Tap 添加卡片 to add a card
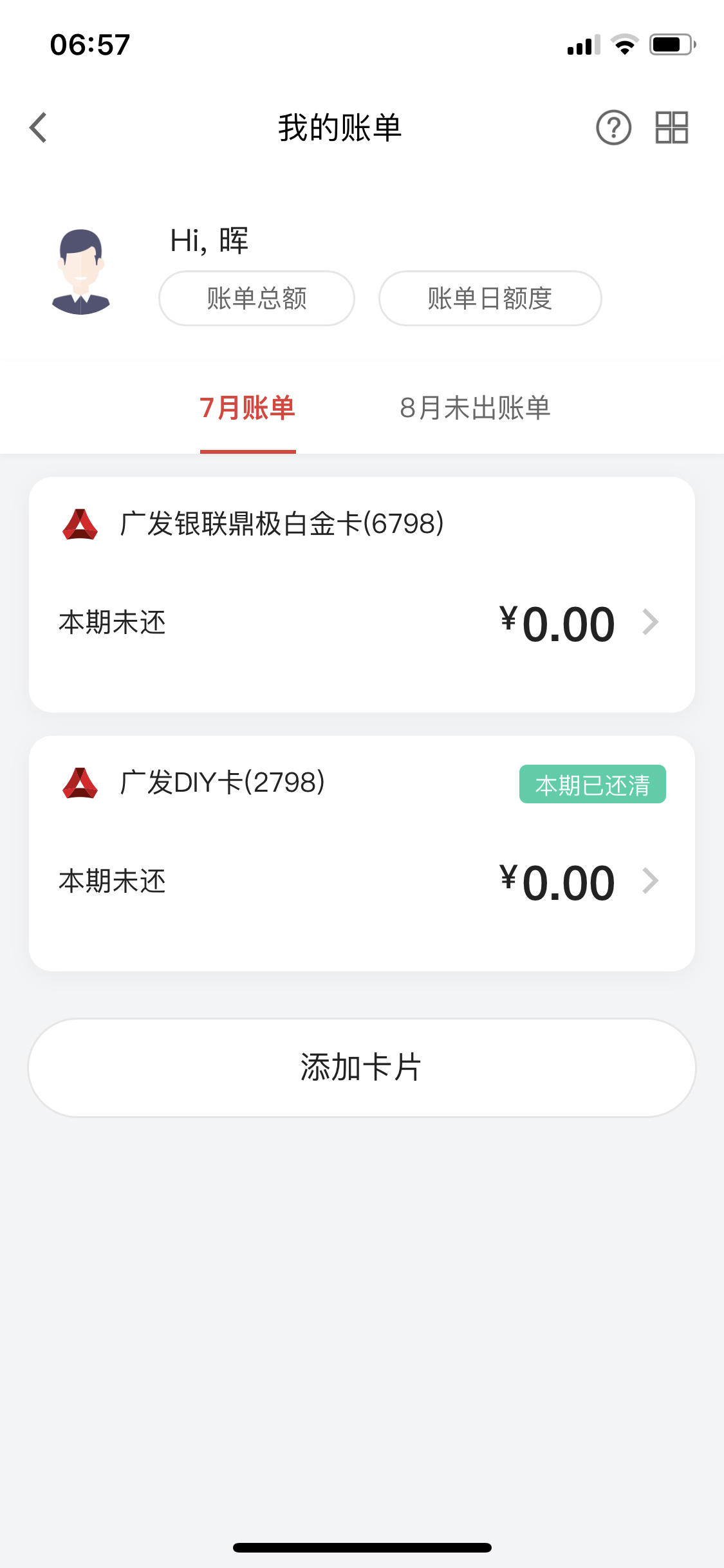 tap(362, 1068)
